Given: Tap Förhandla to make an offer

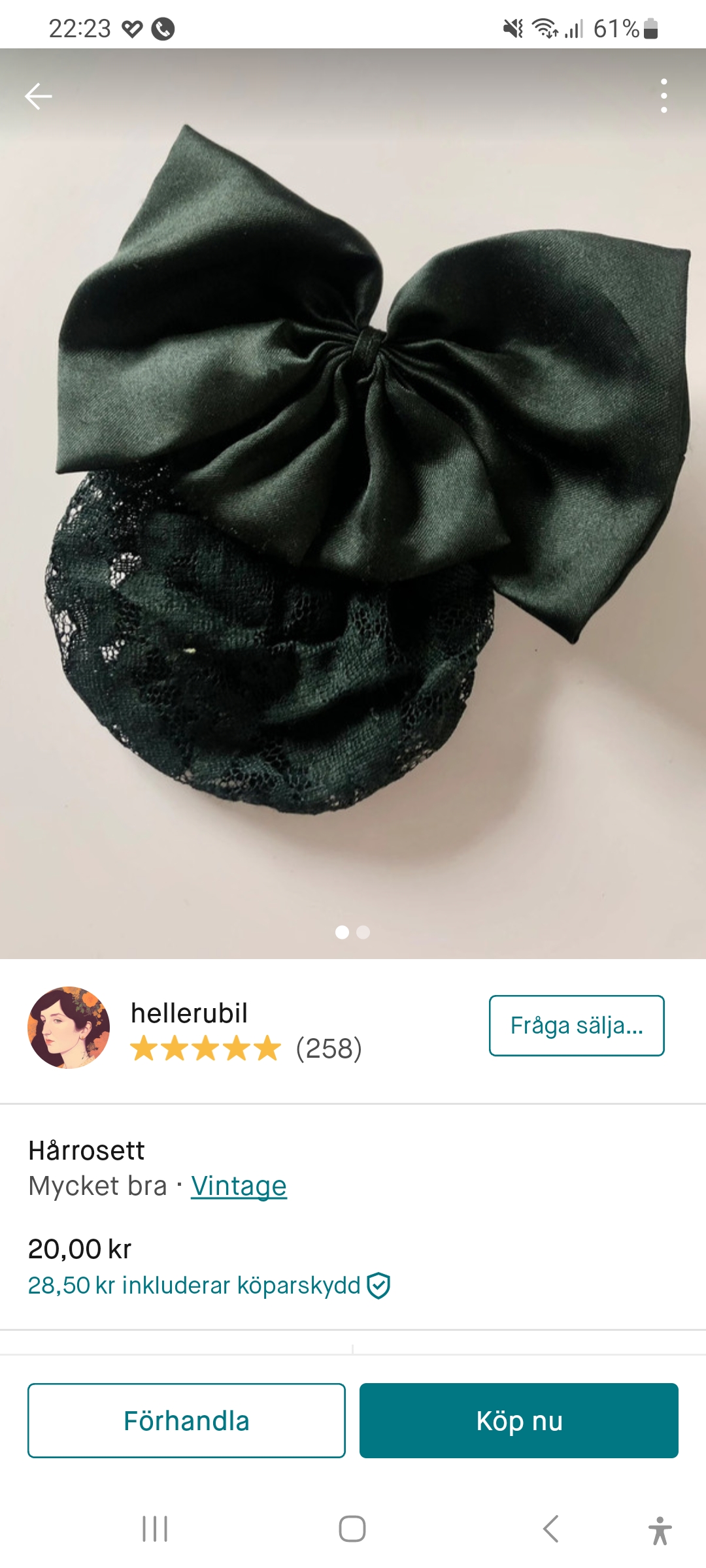Looking at the screenshot, I should pos(186,1420).
